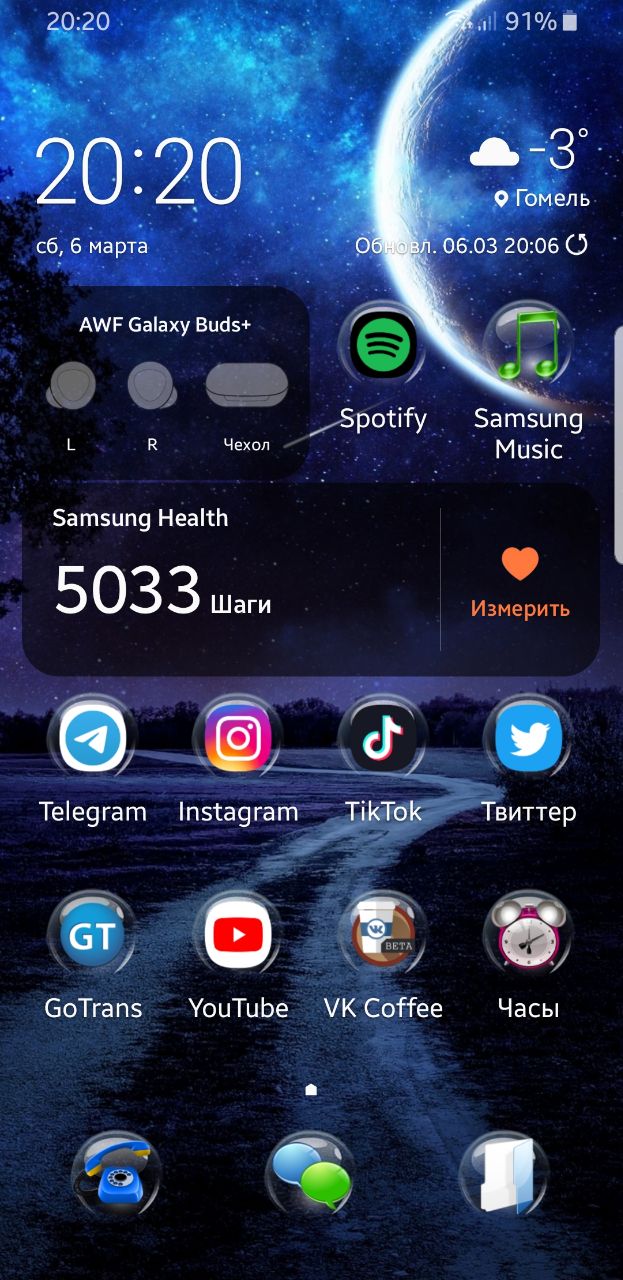Tap the 20:20 clock widget

click(x=139, y=171)
